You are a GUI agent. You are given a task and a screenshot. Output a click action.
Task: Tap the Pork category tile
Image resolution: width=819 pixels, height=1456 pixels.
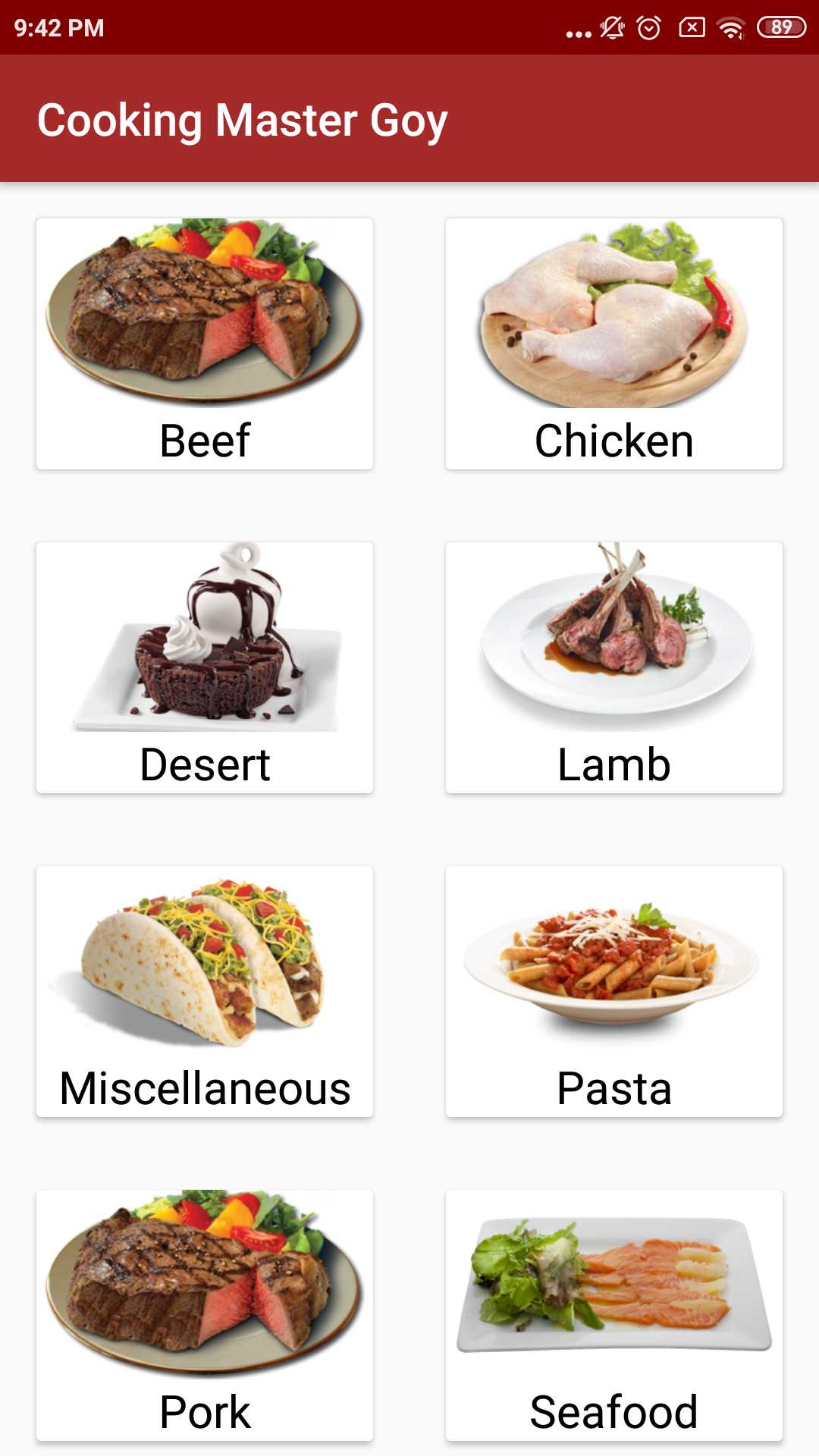click(205, 1315)
